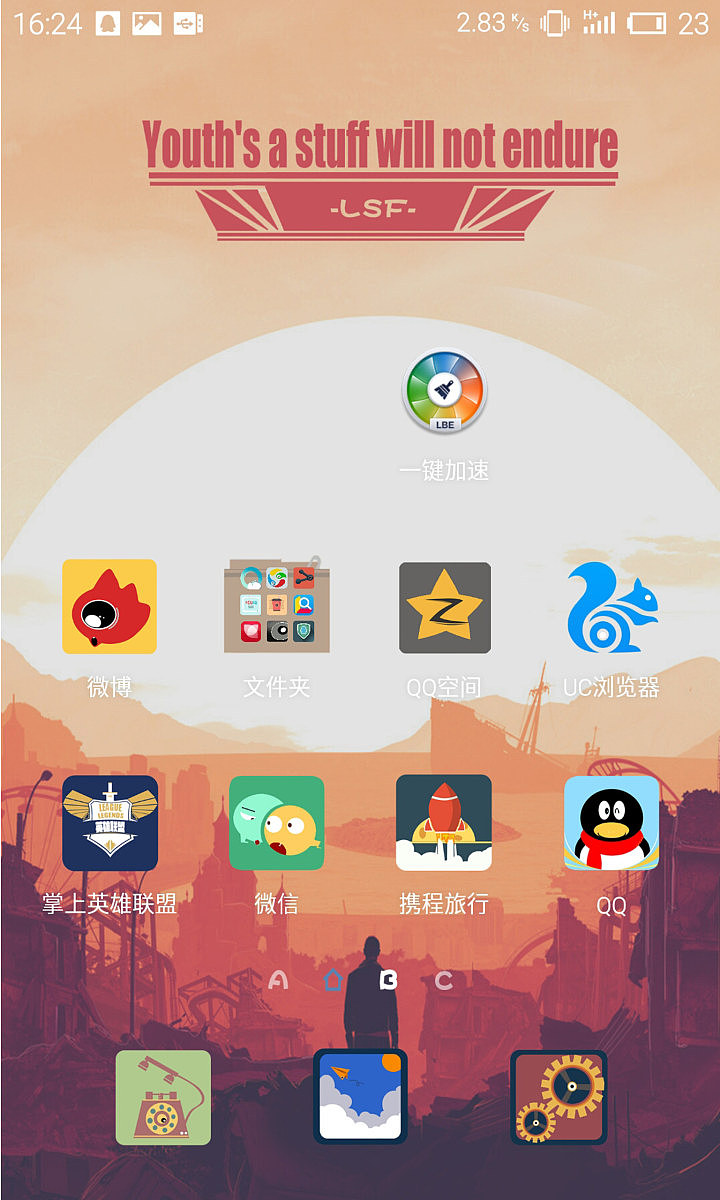This screenshot has width=720, height=1200.
Task: Open the telephone app in the dock
Action: click(163, 1098)
